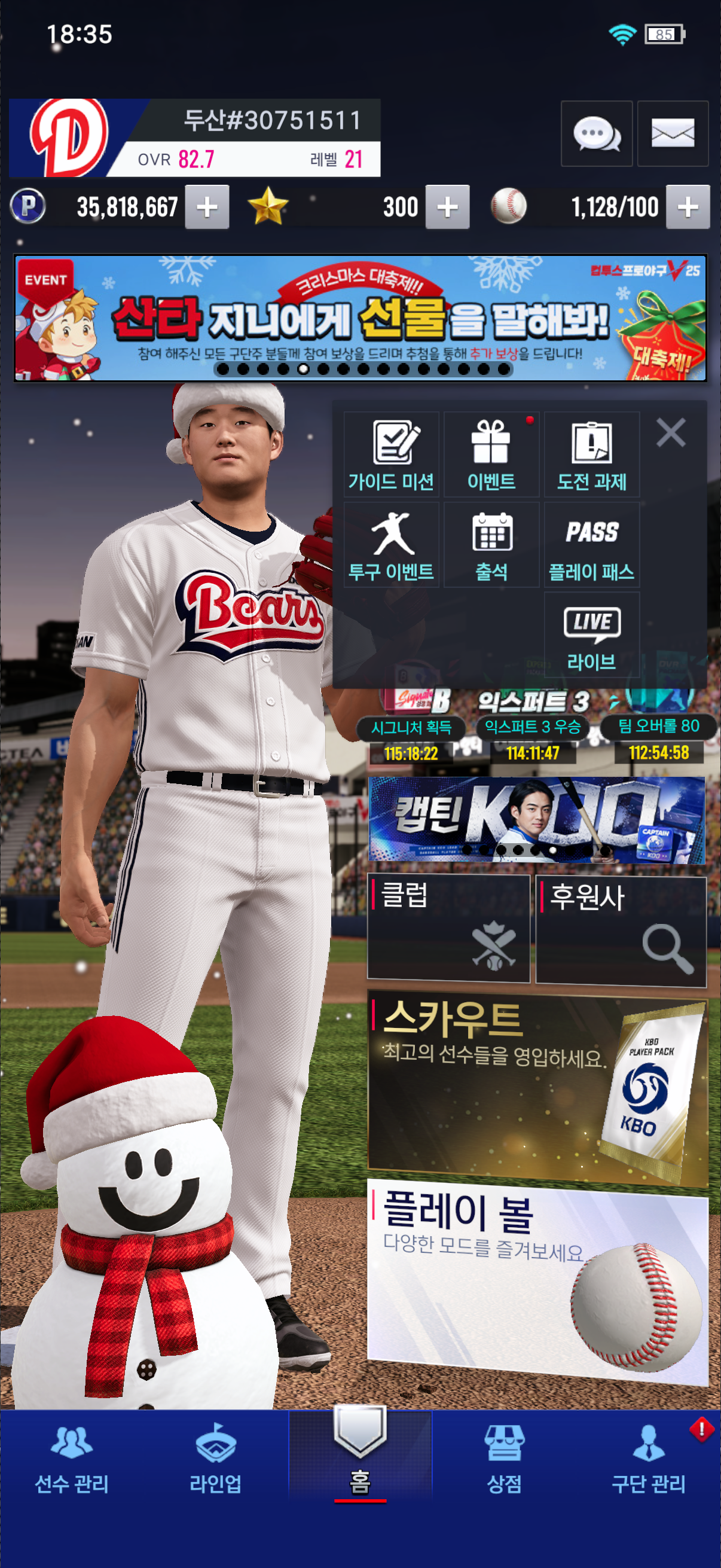Open 출석 attendance calendar
The image size is (721, 1568).
491,545
